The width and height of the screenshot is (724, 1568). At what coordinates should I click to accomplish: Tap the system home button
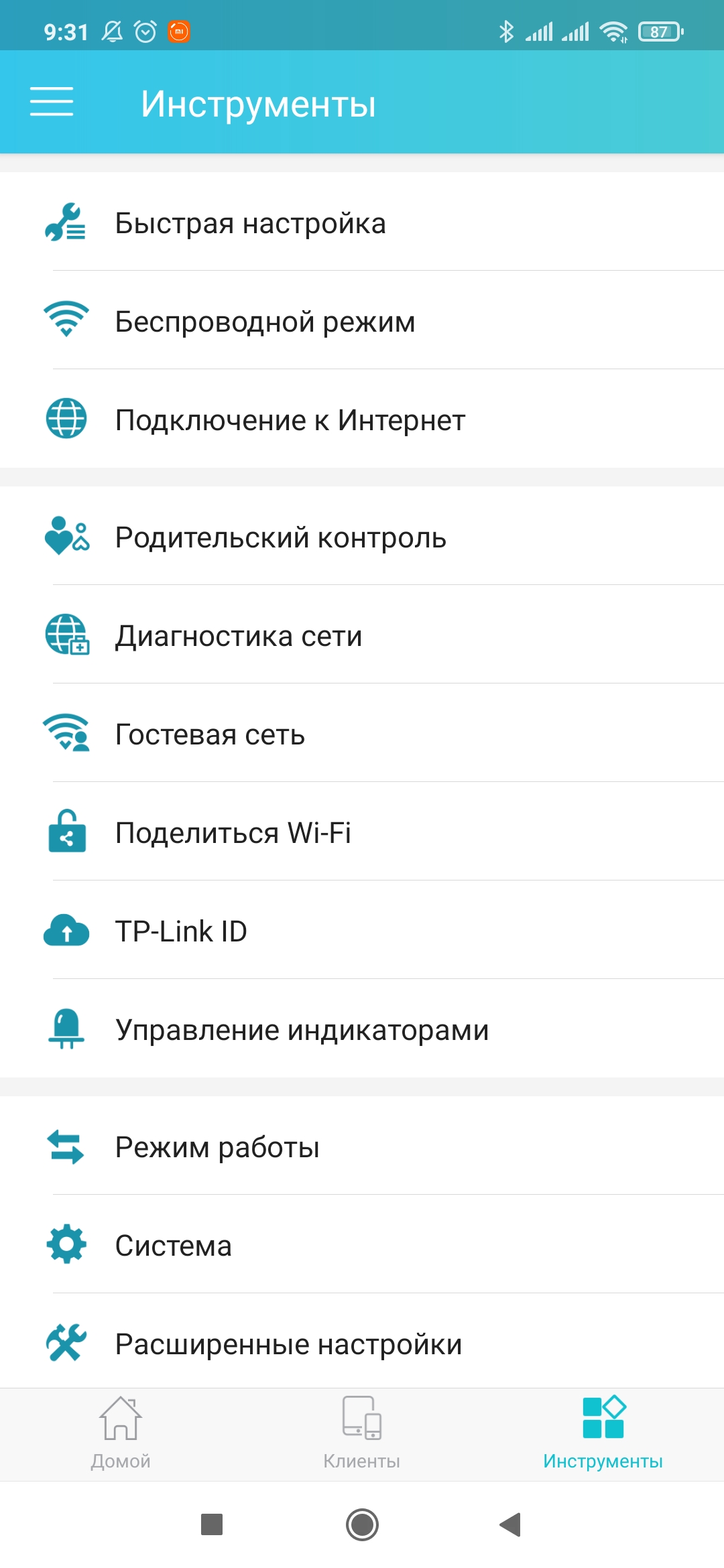[x=362, y=1524]
